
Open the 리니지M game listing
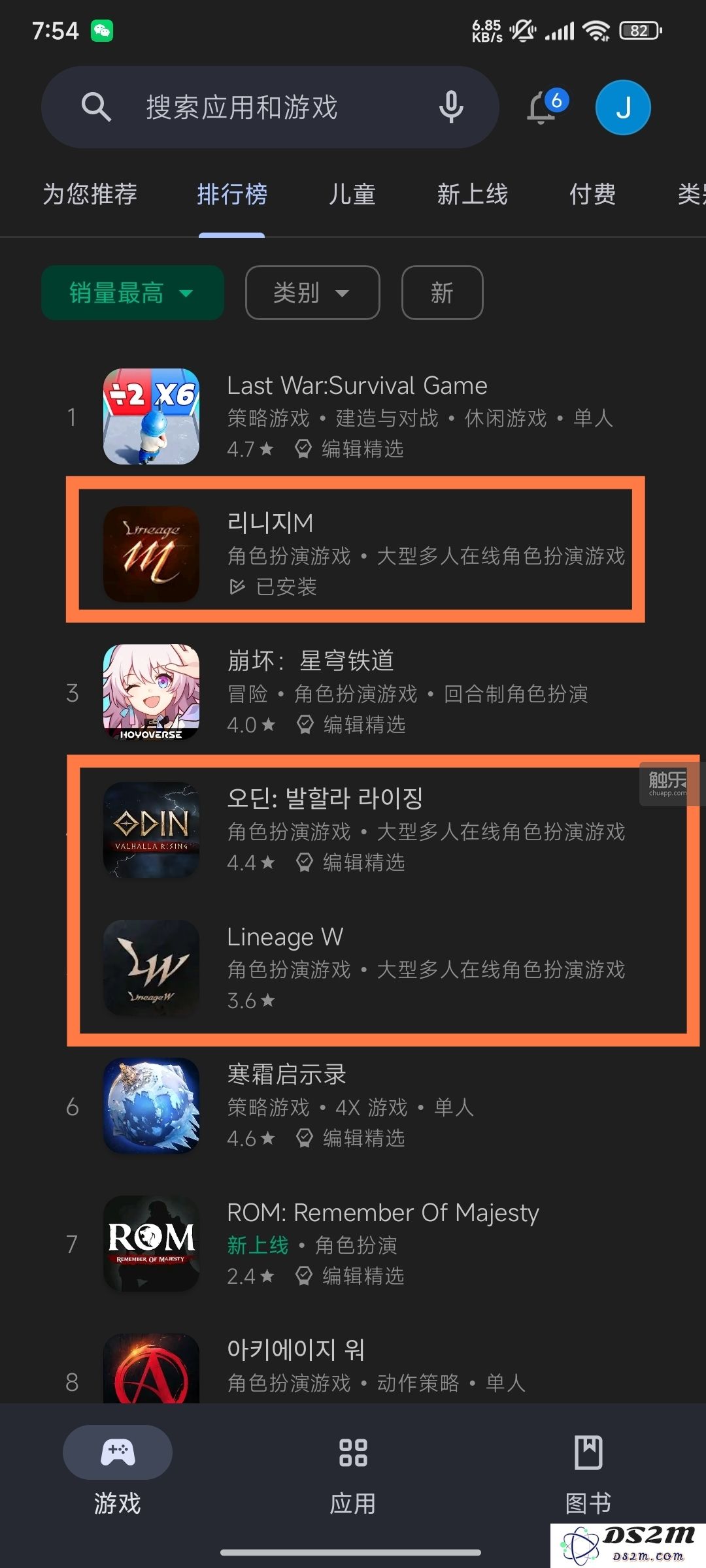356,553
